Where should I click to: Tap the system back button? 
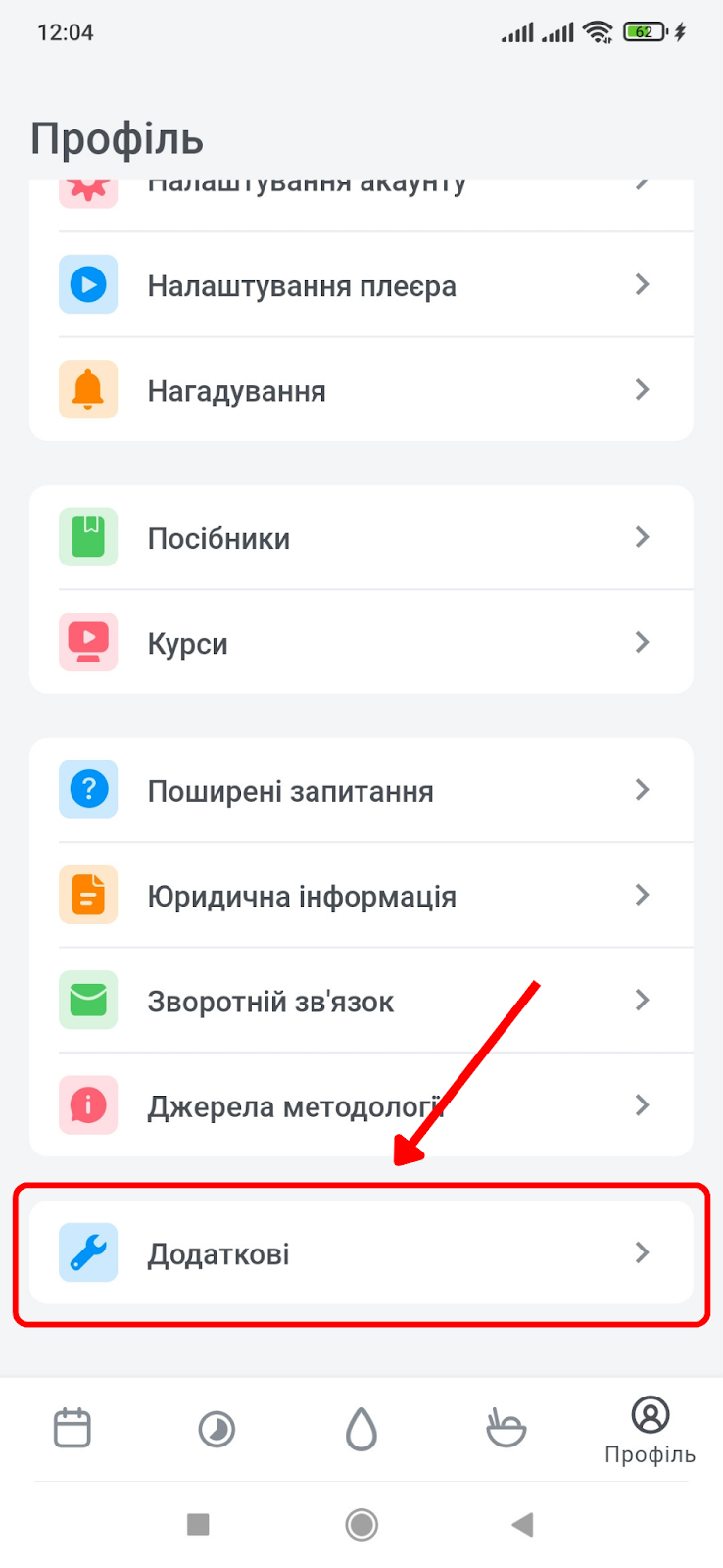(x=523, y=1524)
